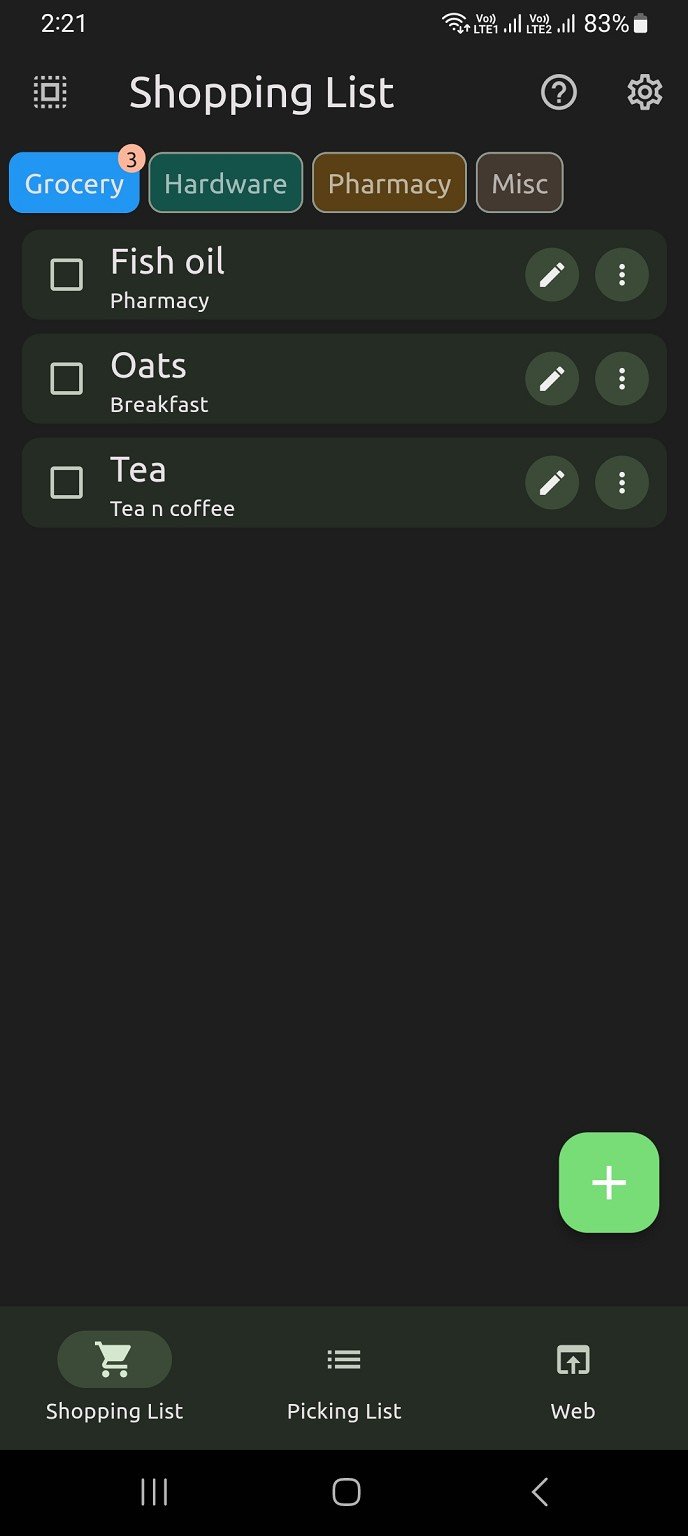
Task: Open more options for Fish oil
Action: pyautogui.click(x=622, y=275)
